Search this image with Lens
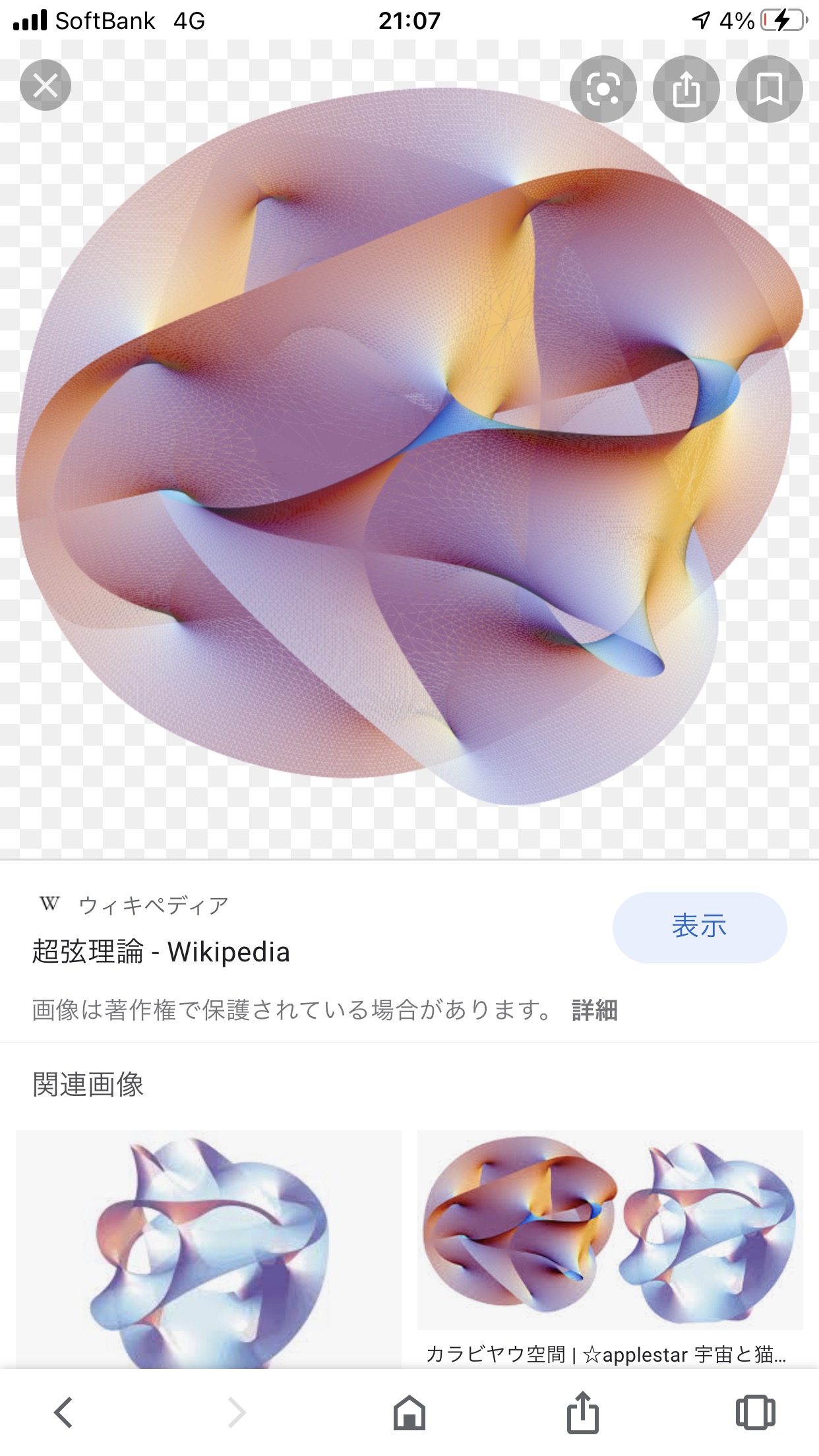 click(603, 88)
